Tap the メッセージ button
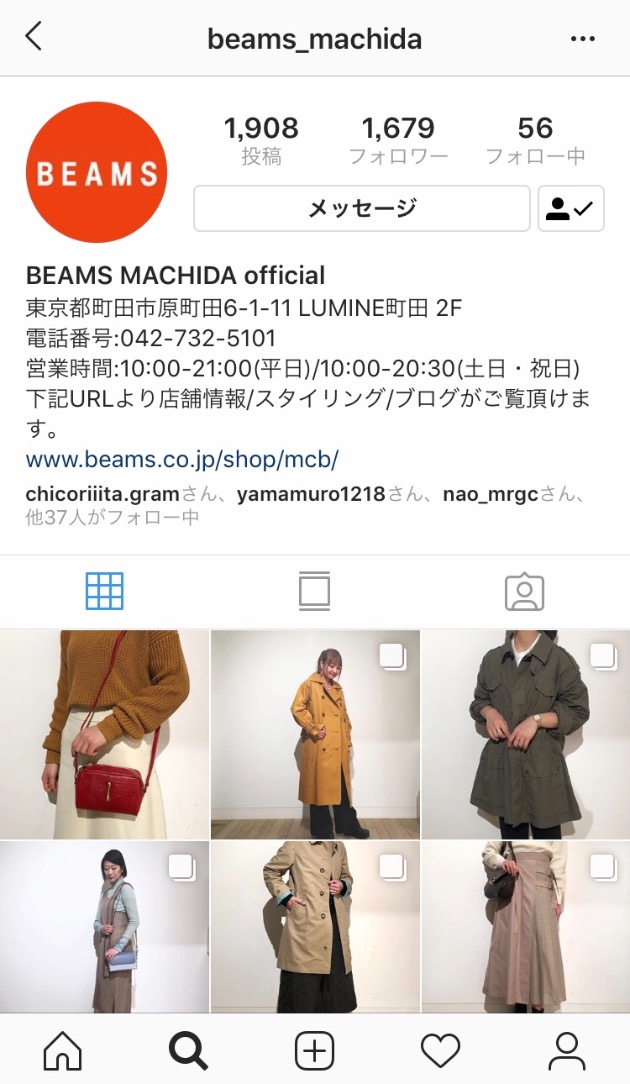The image size is (630, 1084). click(x=361, y=208)
